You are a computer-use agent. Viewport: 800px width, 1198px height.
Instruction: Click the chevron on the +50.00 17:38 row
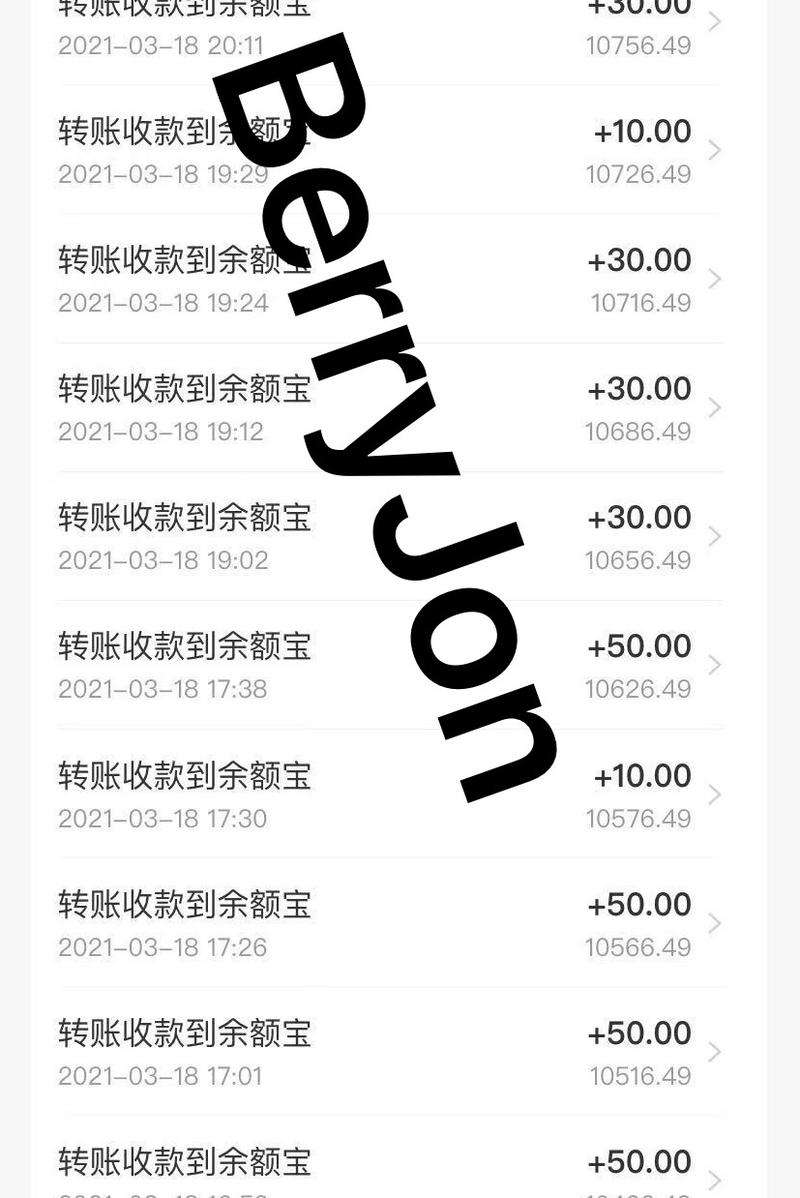point(715,664)
